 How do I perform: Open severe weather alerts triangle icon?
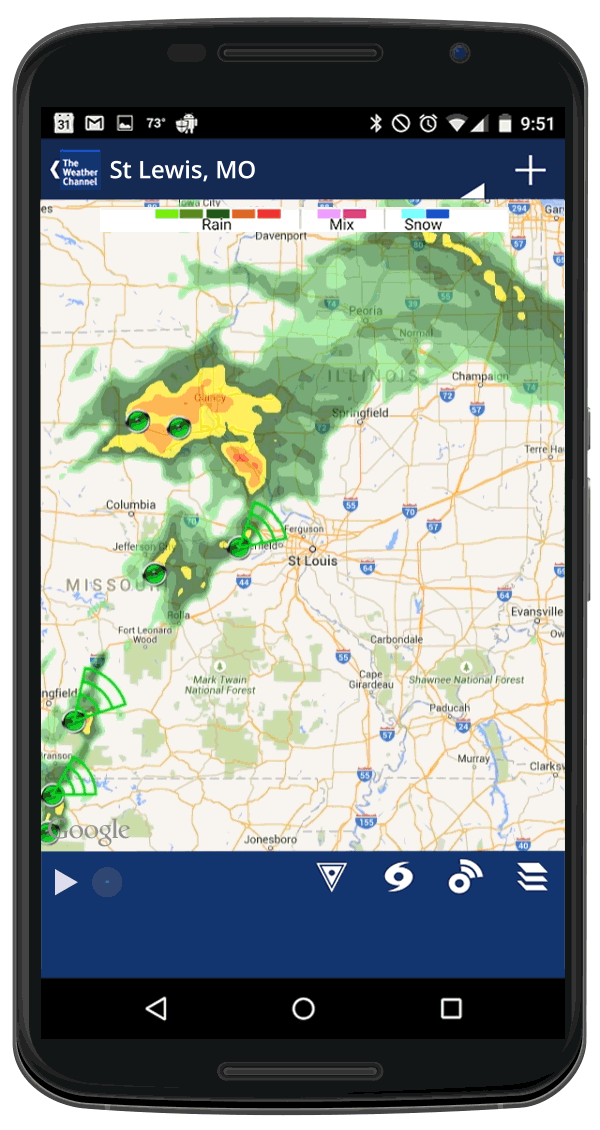pos(331,878)
